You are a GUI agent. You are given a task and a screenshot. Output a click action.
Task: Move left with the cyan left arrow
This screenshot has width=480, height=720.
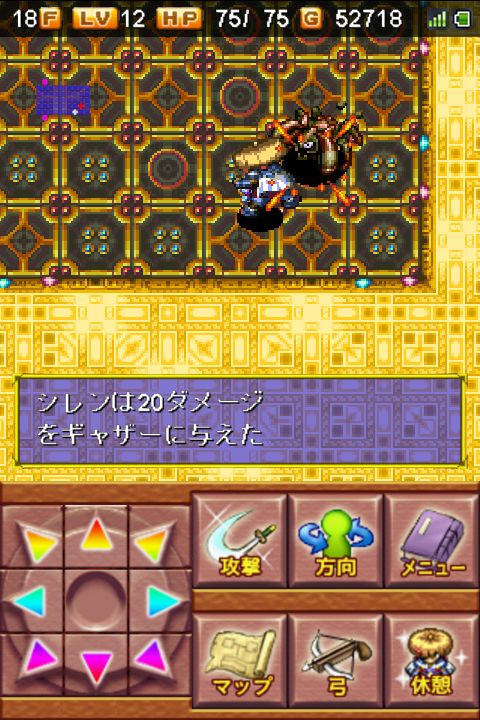[32, 600]
